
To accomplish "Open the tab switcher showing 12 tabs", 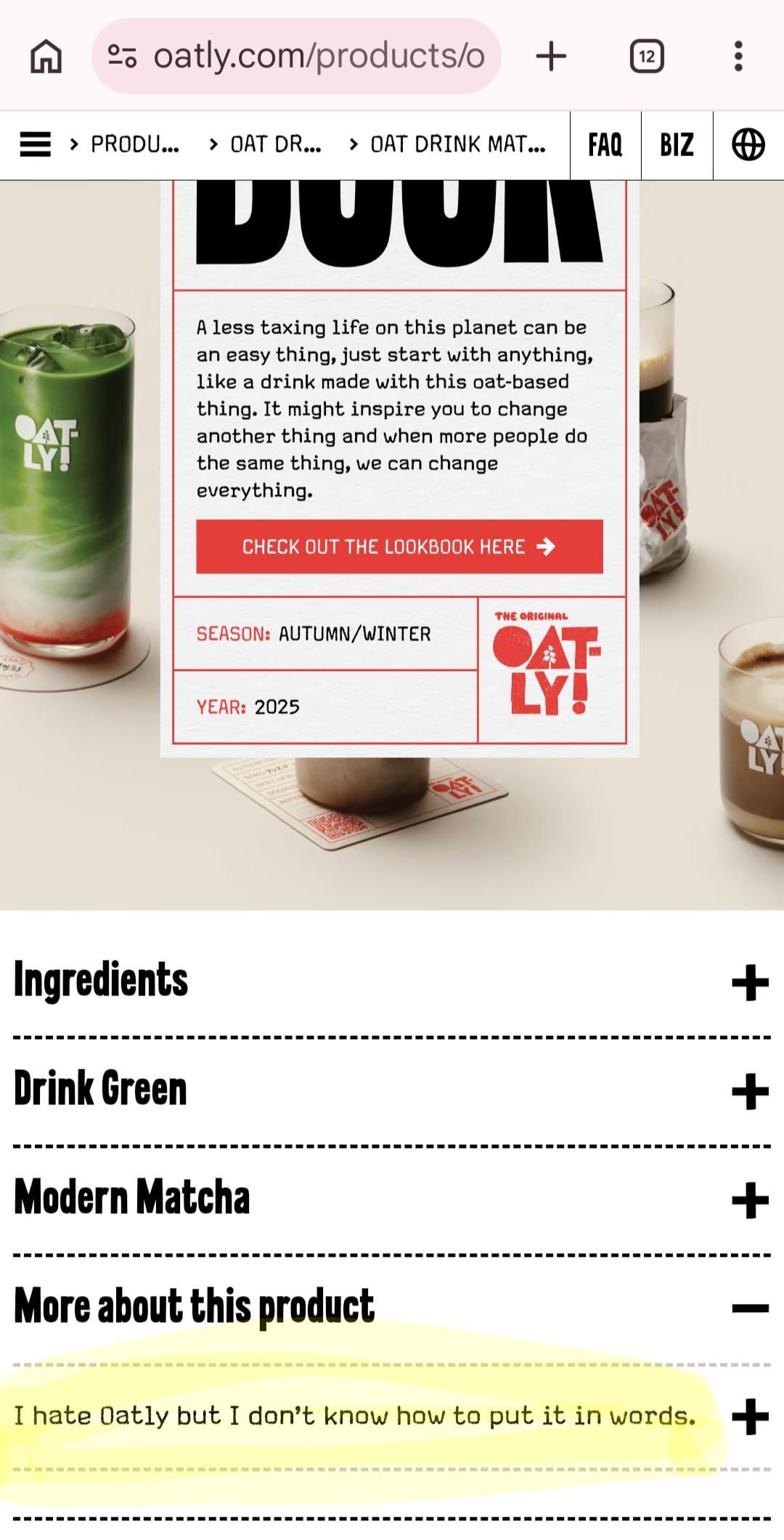I will tap(647, 57).
